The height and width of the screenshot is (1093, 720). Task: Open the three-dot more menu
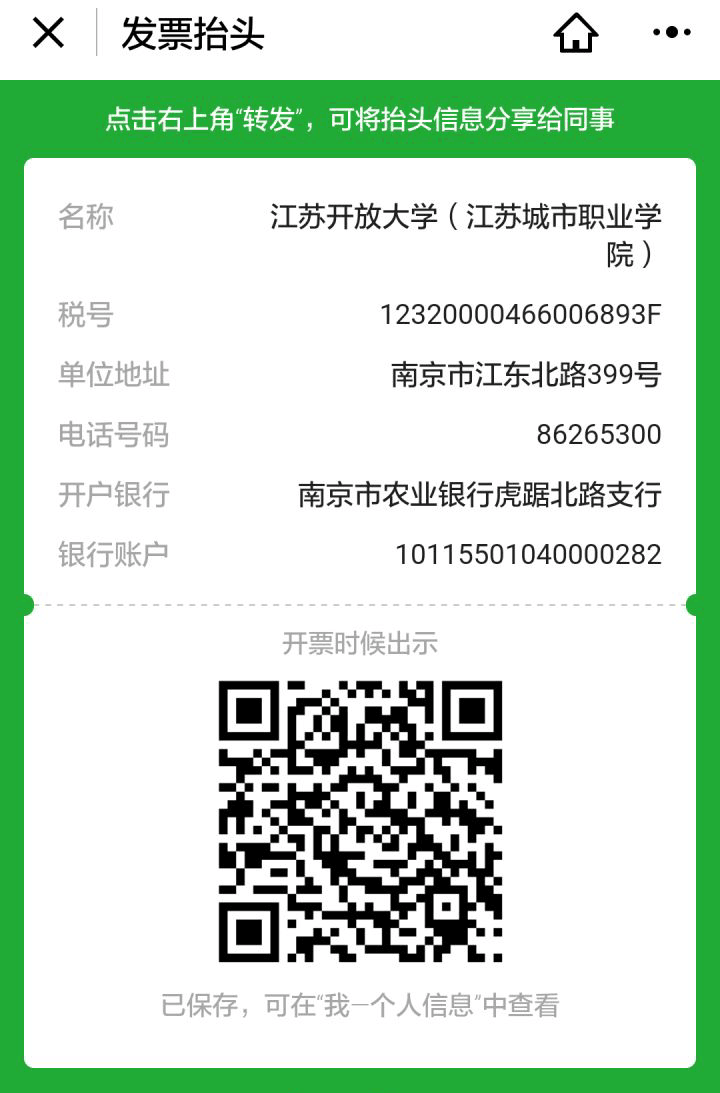[x=671, y=33]
